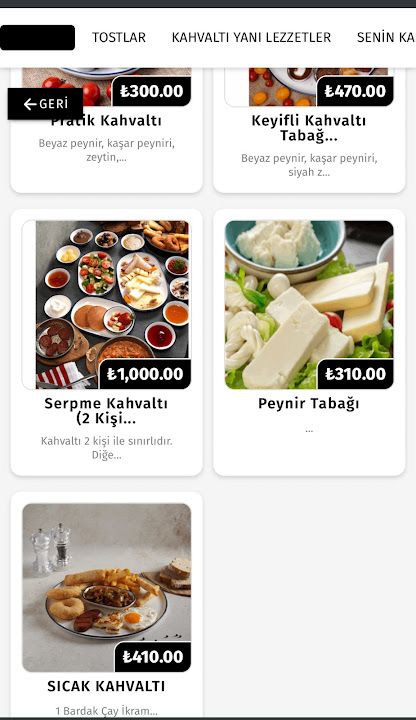Screen dimensions: 416x720
Task: View the Serpme Kahvaltı (2 Kişi) card
Action: [x=107, y=343]
